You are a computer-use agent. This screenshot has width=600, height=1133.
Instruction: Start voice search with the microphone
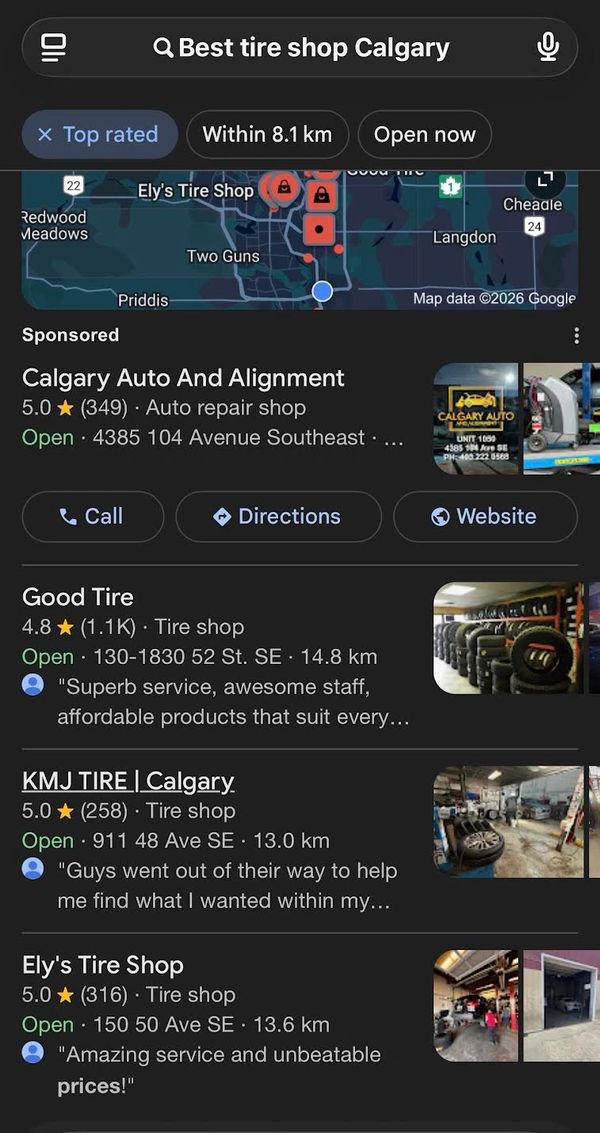(x=547, y=47)
